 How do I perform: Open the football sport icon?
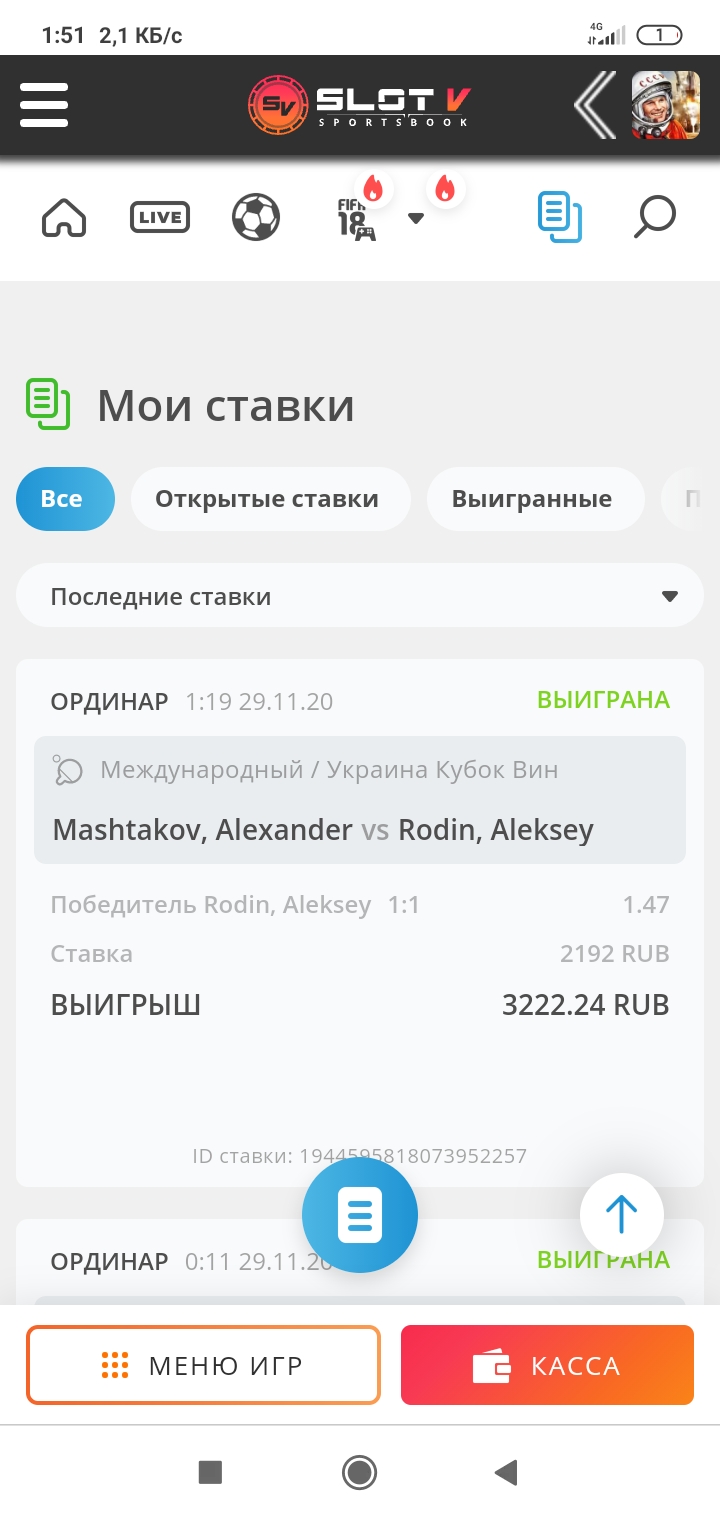click(x=256, y=217)
